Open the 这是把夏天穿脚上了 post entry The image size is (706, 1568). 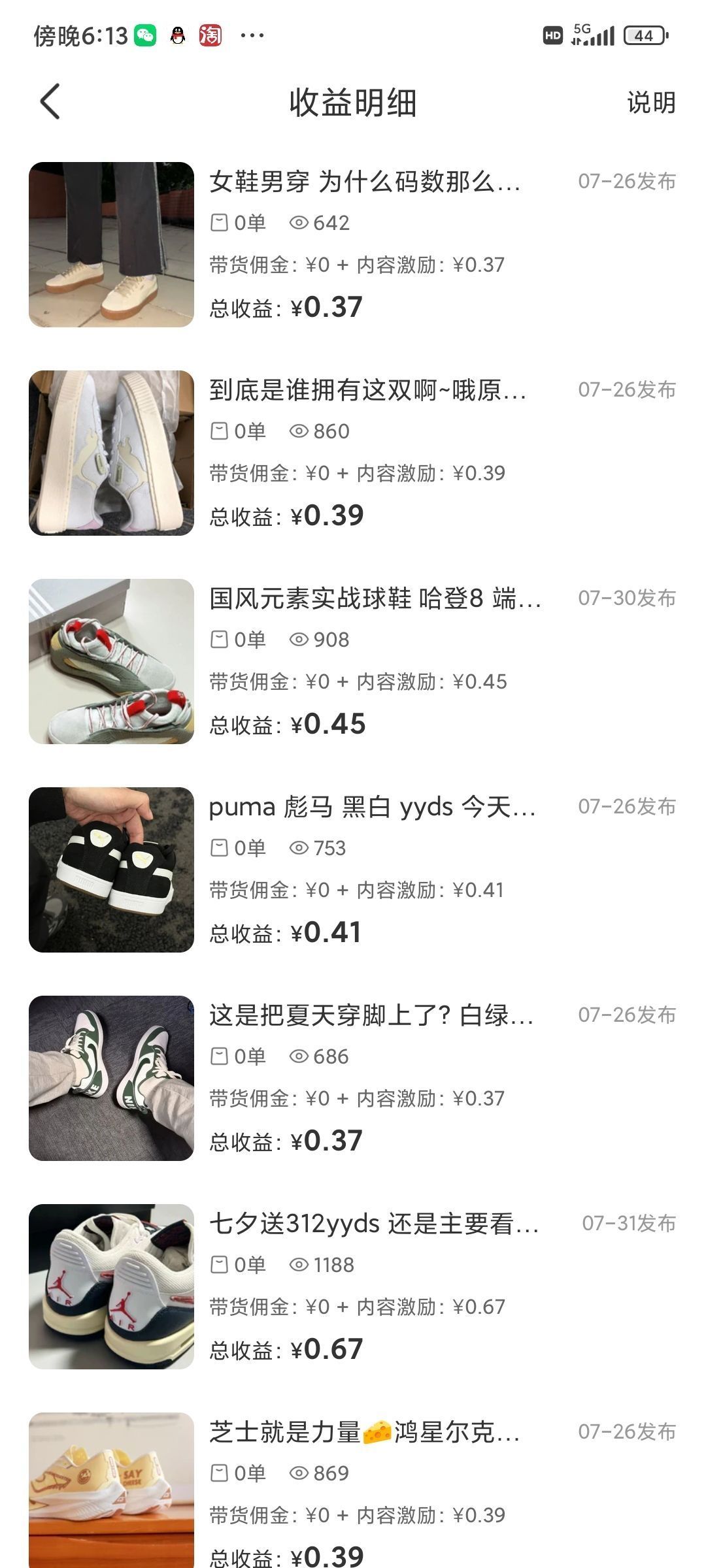tap(371, 1016)
